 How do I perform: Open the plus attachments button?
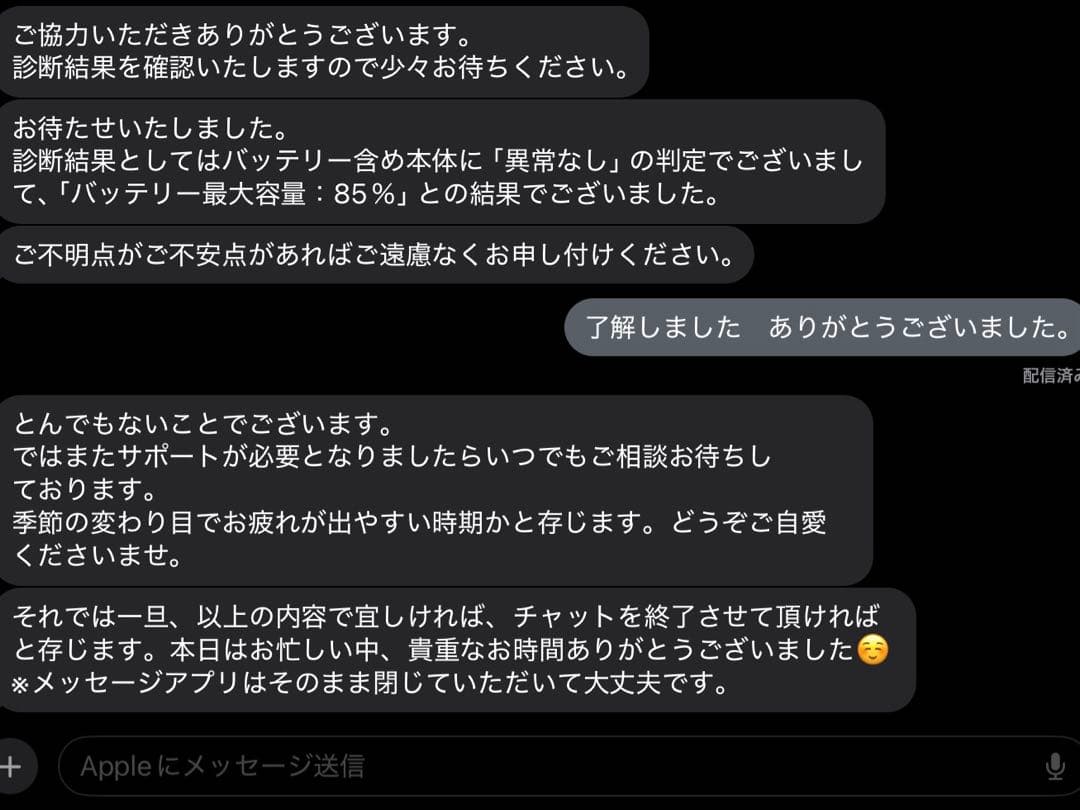click(12, 767)
